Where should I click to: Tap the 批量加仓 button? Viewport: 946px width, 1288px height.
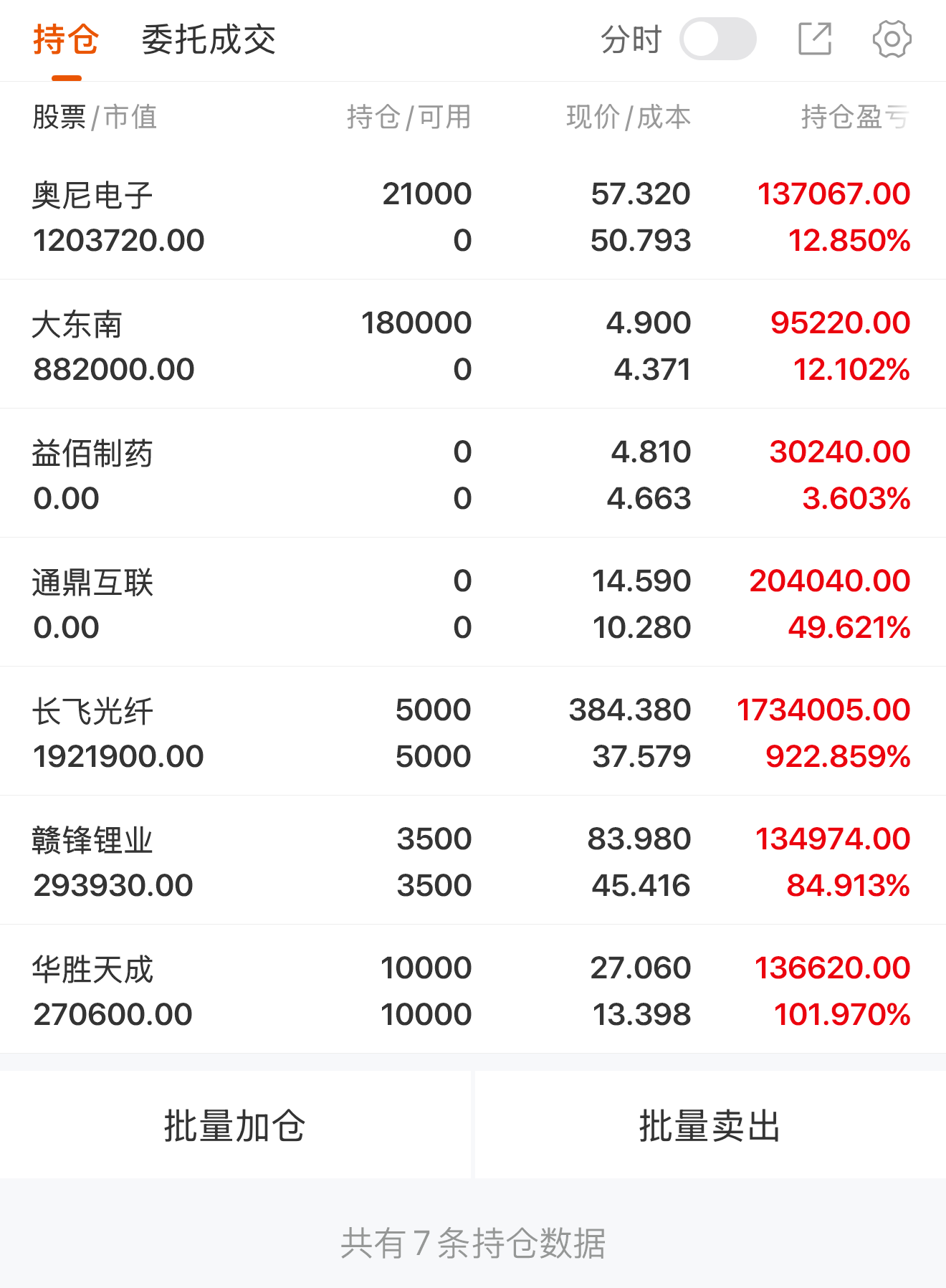pos(235,1125)
